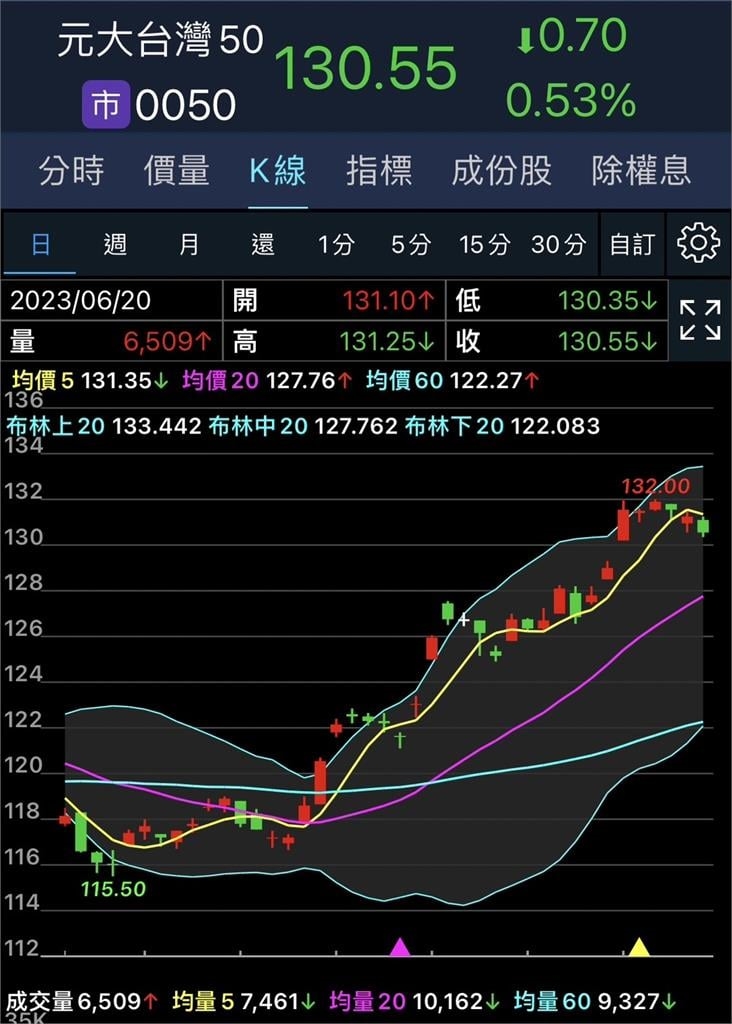Select the 5分 five-minute interval

[x=411, y=245]
